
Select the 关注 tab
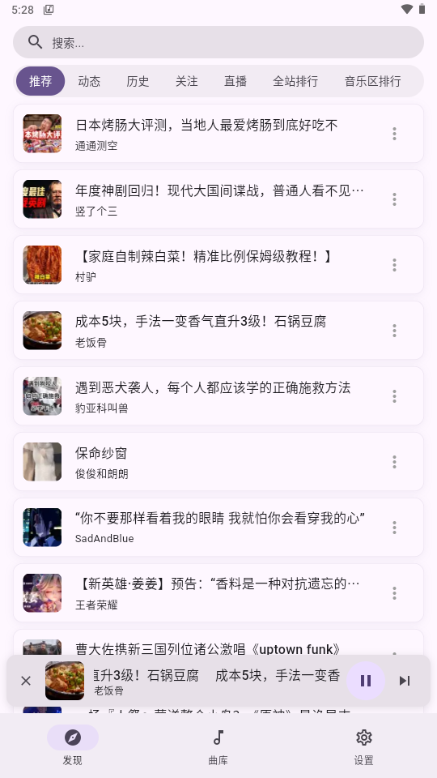(187, 81)
